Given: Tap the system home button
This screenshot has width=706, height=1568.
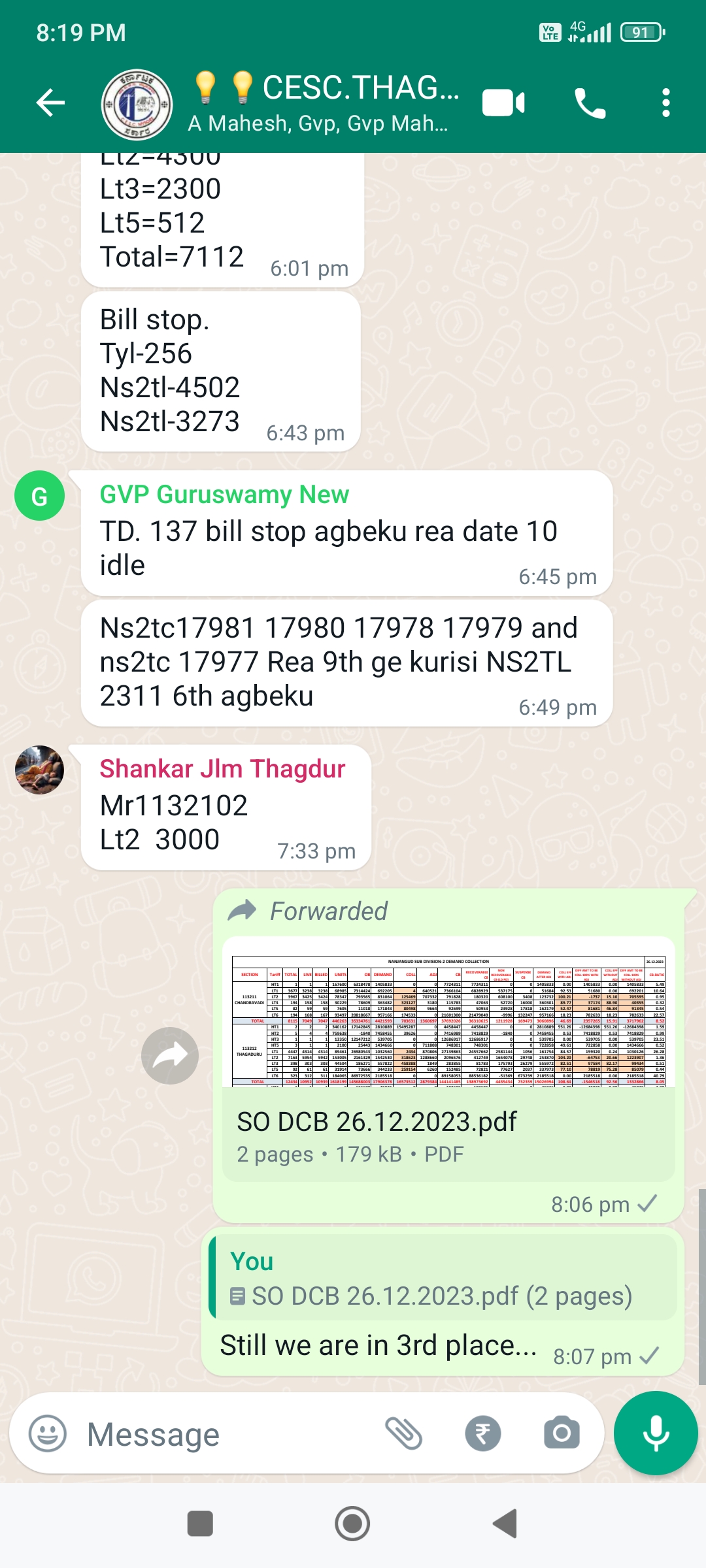Looking at the screenshot, I should (x=352, y=1524).
